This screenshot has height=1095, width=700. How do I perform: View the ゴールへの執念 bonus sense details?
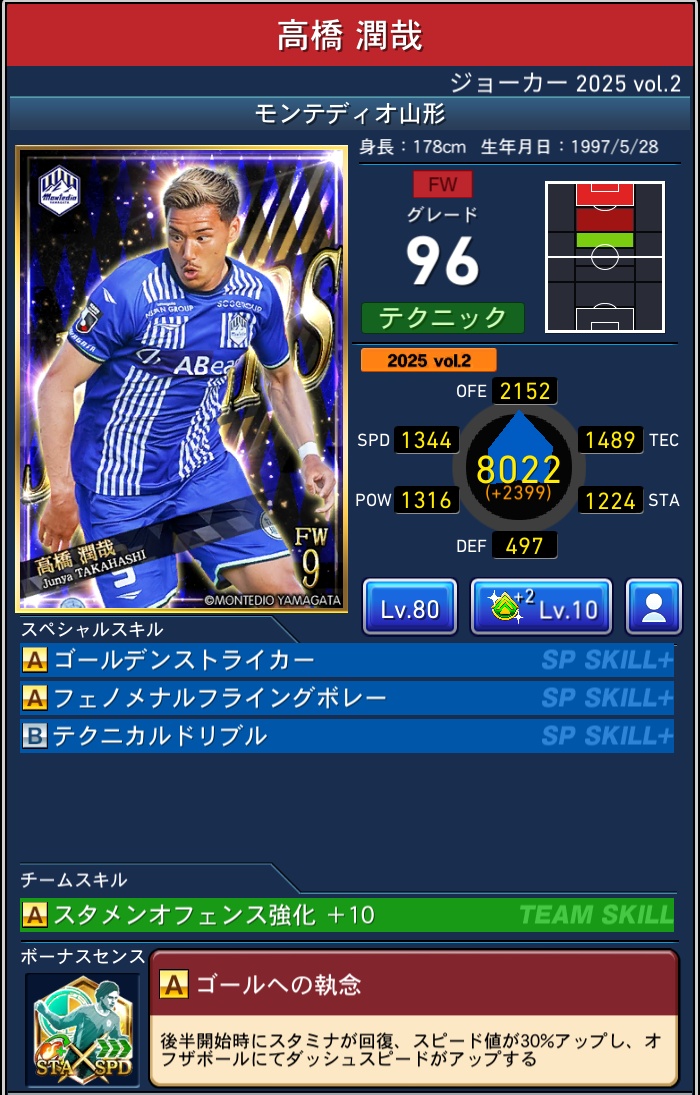click(x=413, y=1018)
